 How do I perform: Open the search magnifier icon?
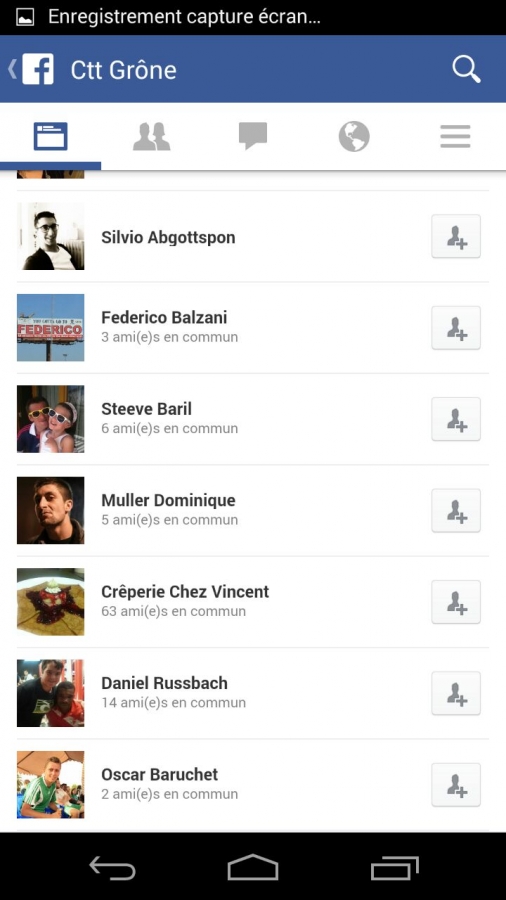pos(466,69)
